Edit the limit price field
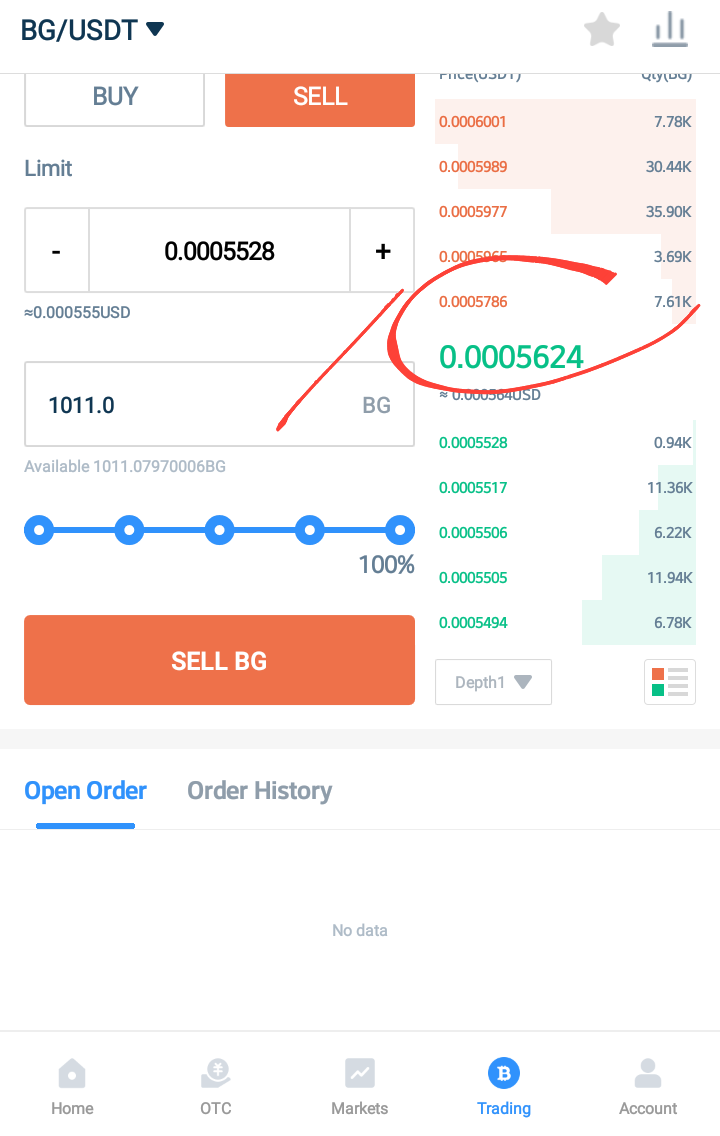 click(219, 251)
